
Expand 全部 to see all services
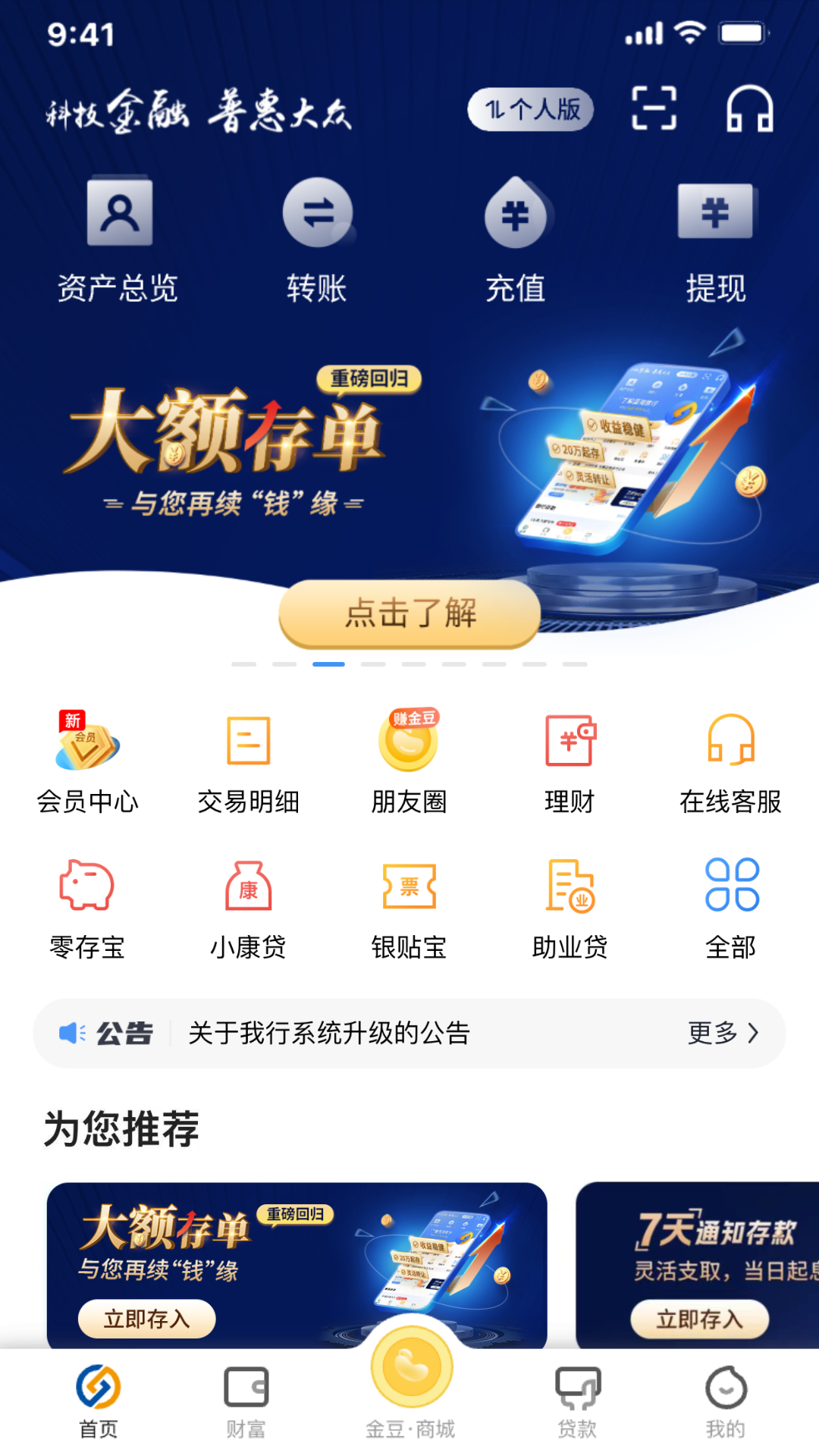730,902
